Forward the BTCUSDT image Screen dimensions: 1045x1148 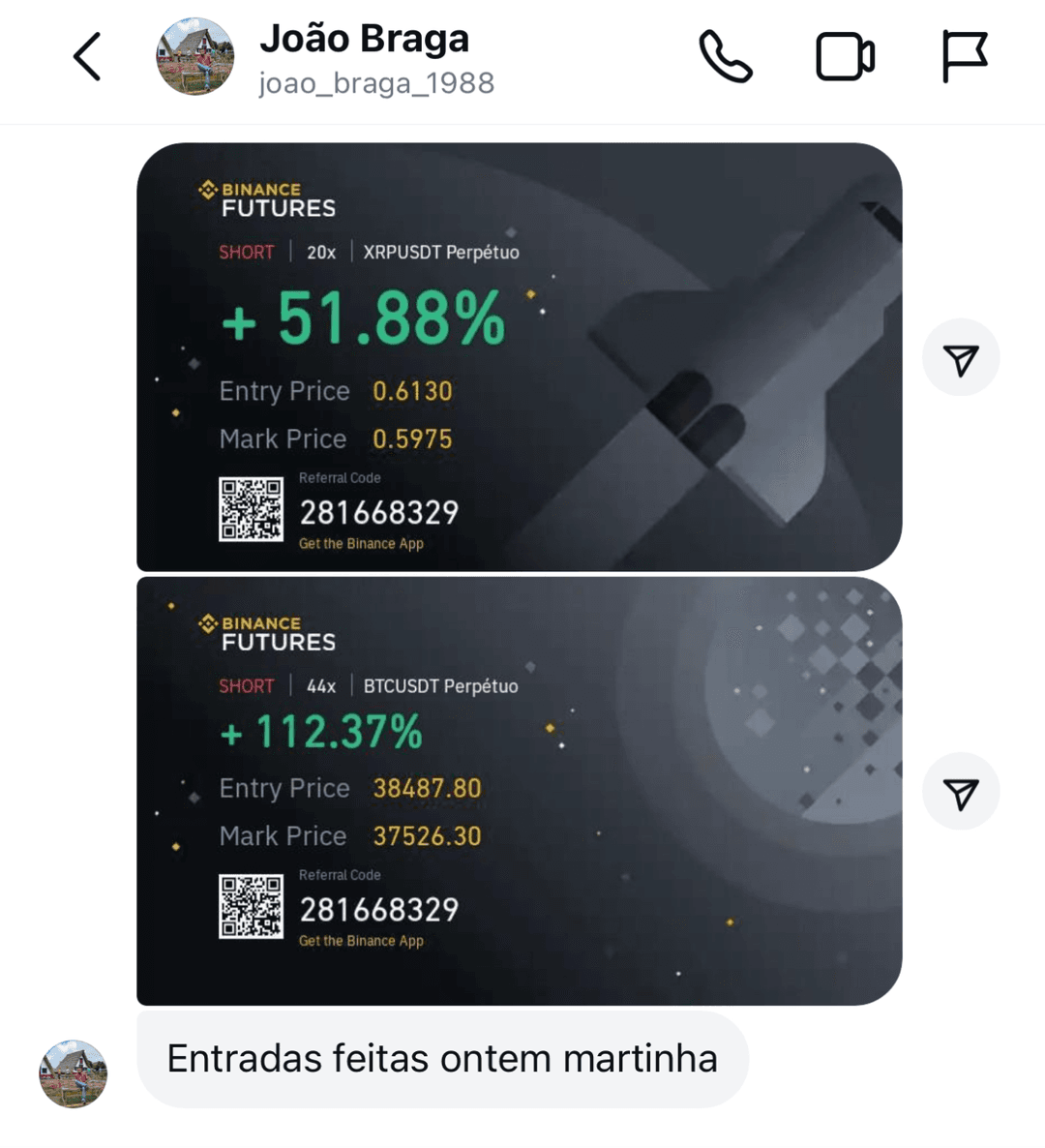click(960, 792)
